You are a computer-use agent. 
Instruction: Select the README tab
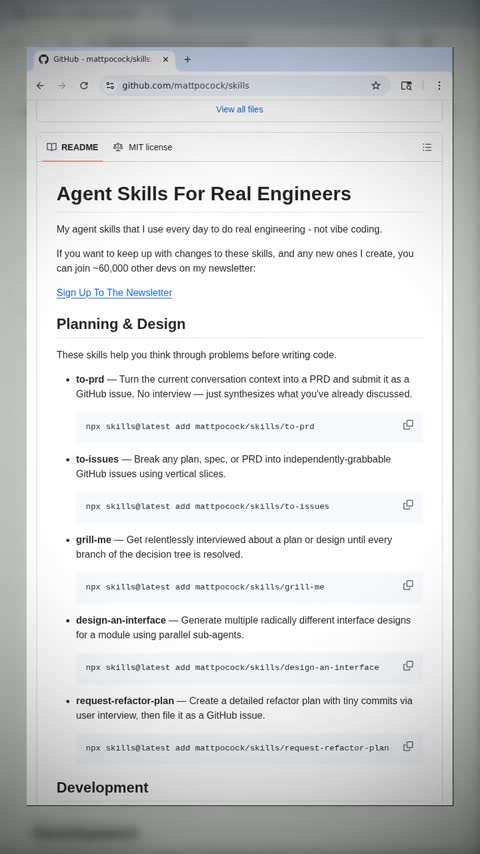72,147
